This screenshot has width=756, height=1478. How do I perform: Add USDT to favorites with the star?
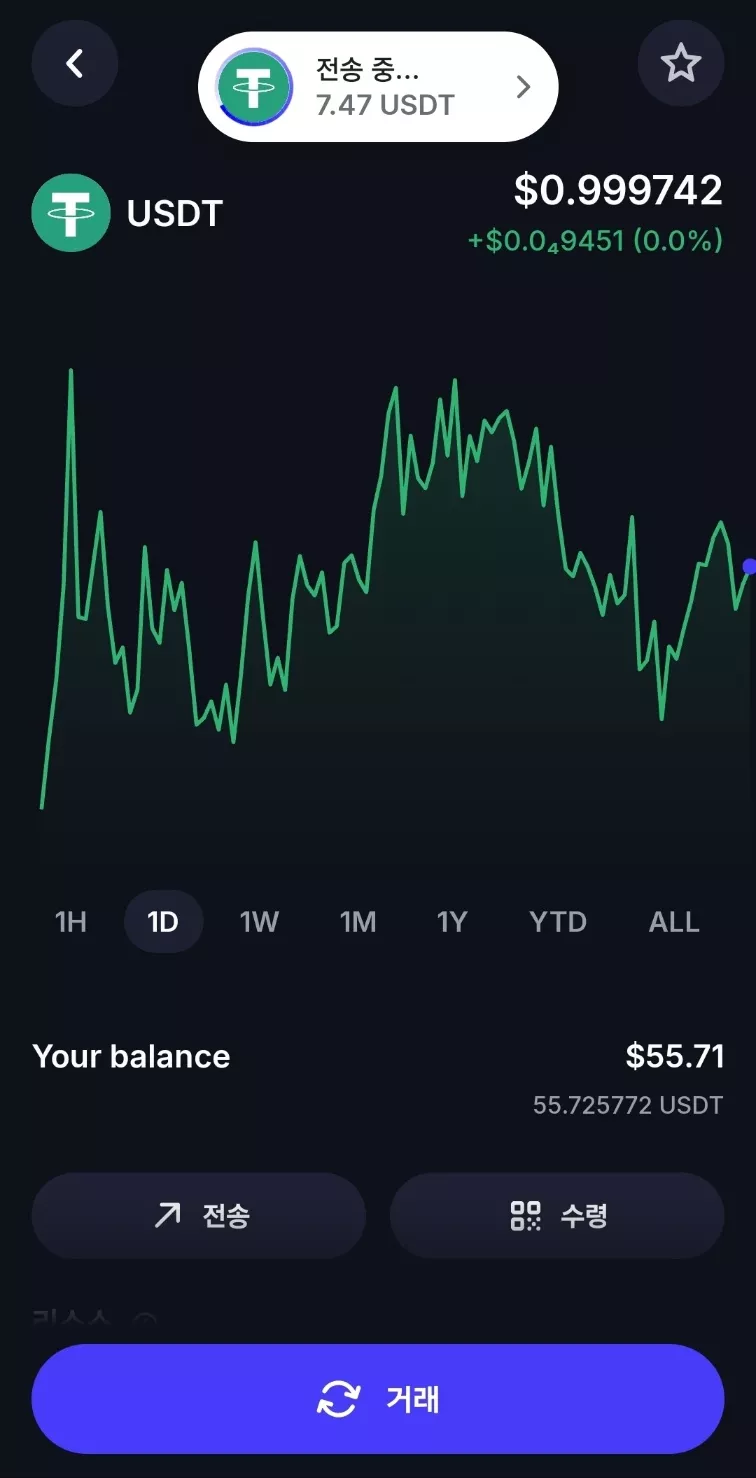[x=681, y=64]
